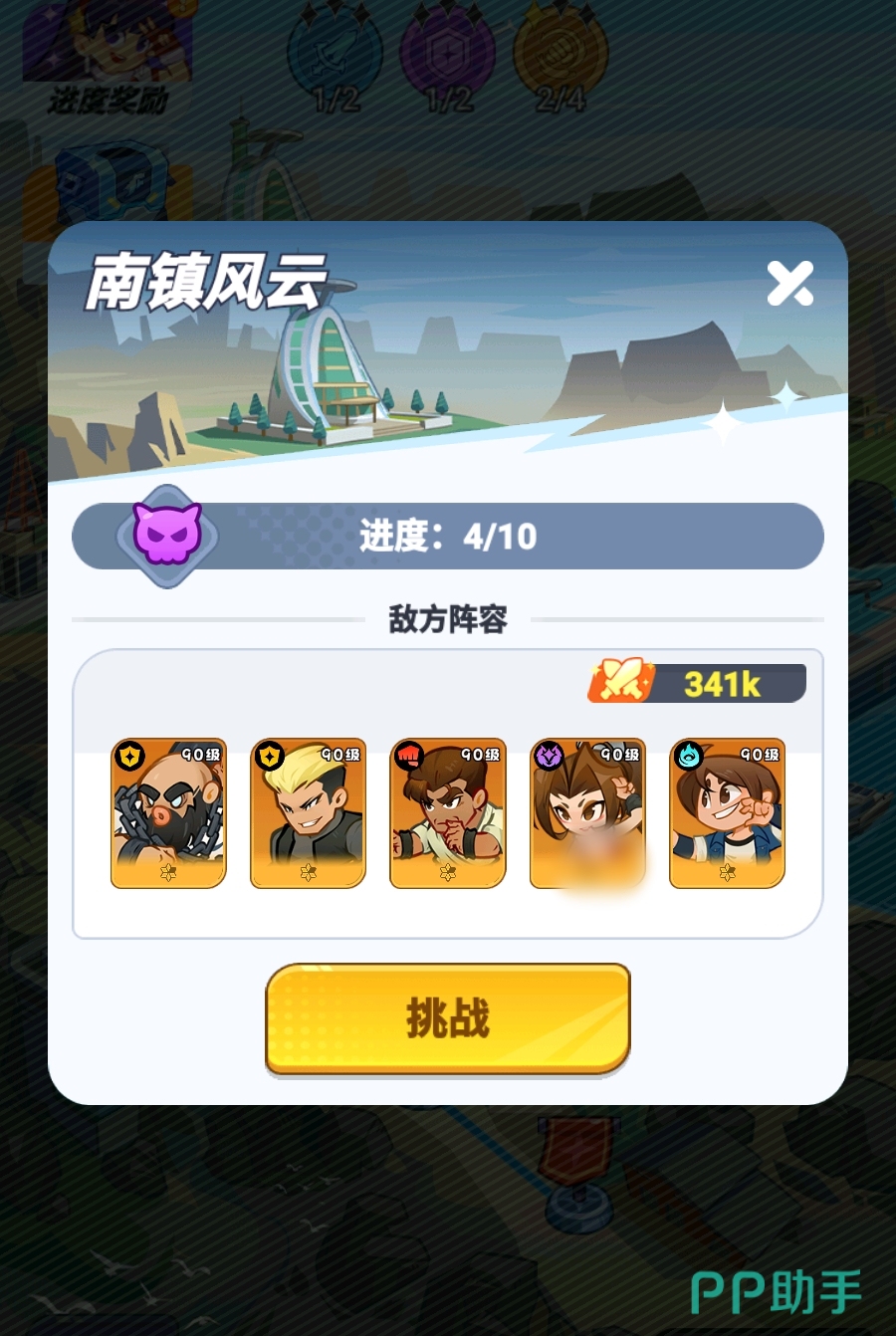
Task: Close the 南镇风云 dialog
Action: pyautogui.click(x=789, y=284)
